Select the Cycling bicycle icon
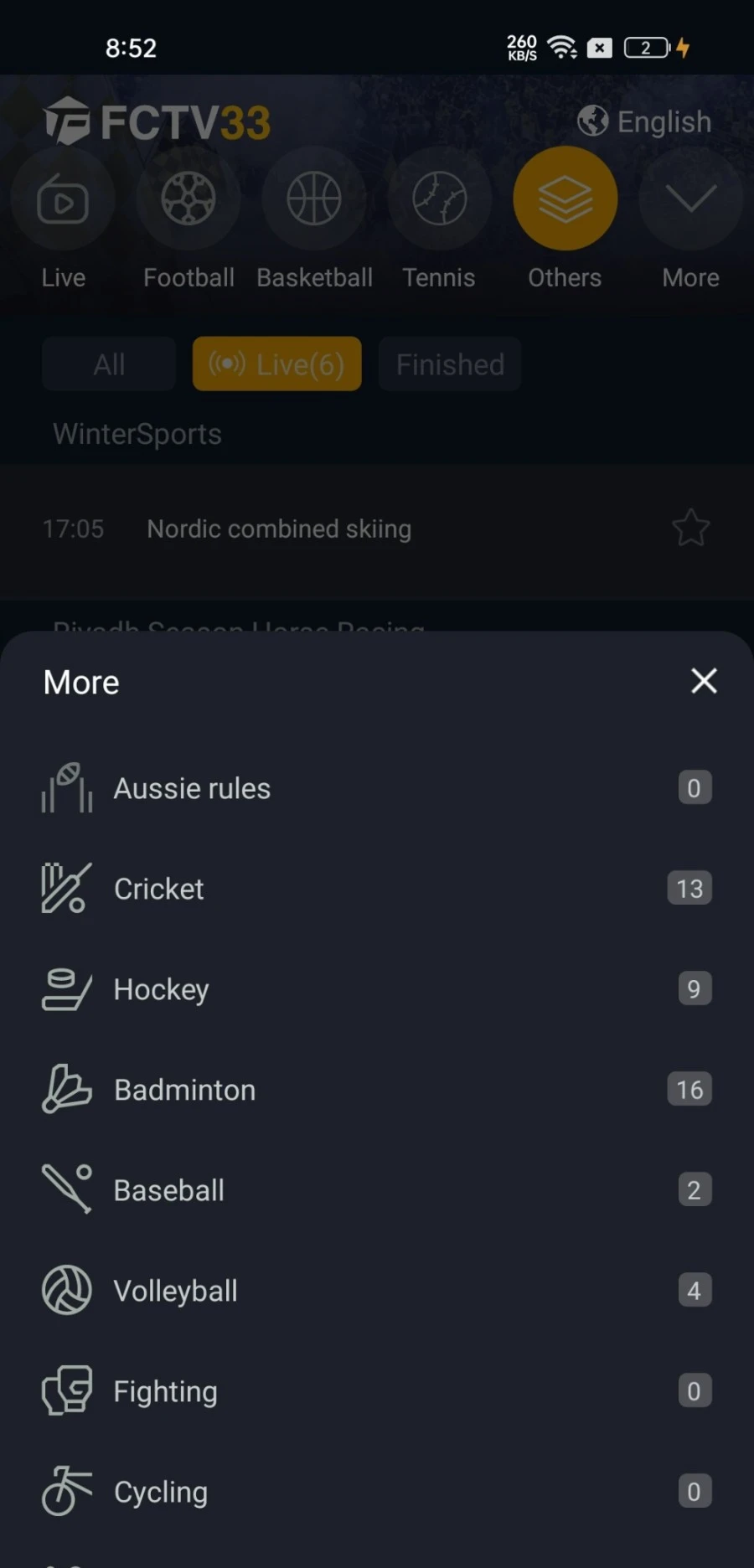This screenshot has width=754, height=1568. click(x=65, y=1491)
